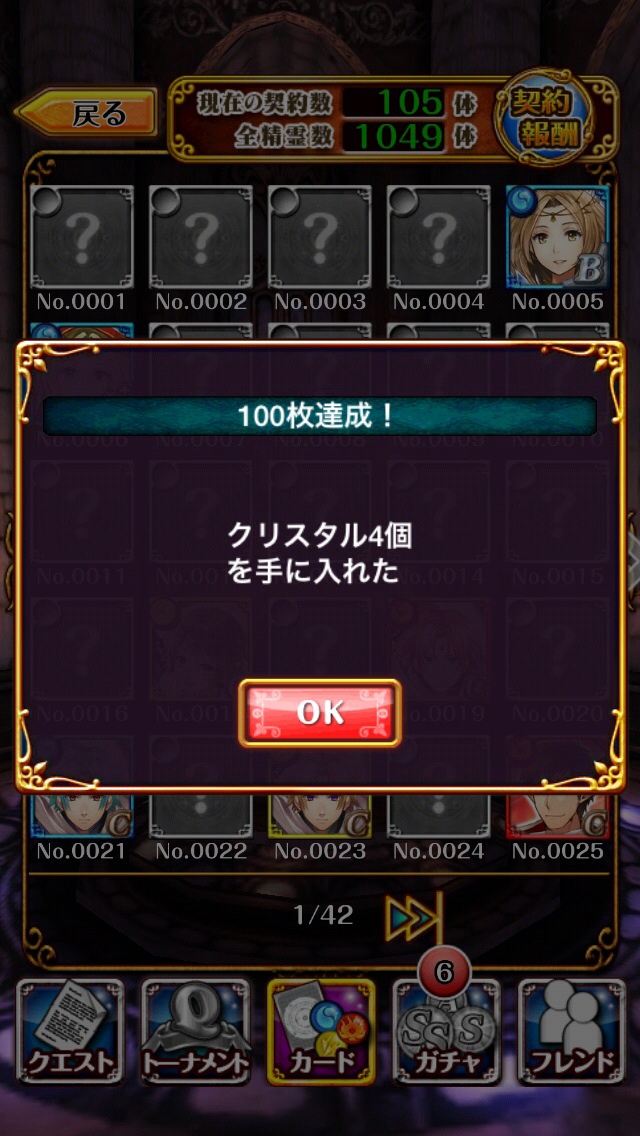Switch to the トーナメント tab
Viewport: 640px width, 1136px height.
tap(195, 1030)
